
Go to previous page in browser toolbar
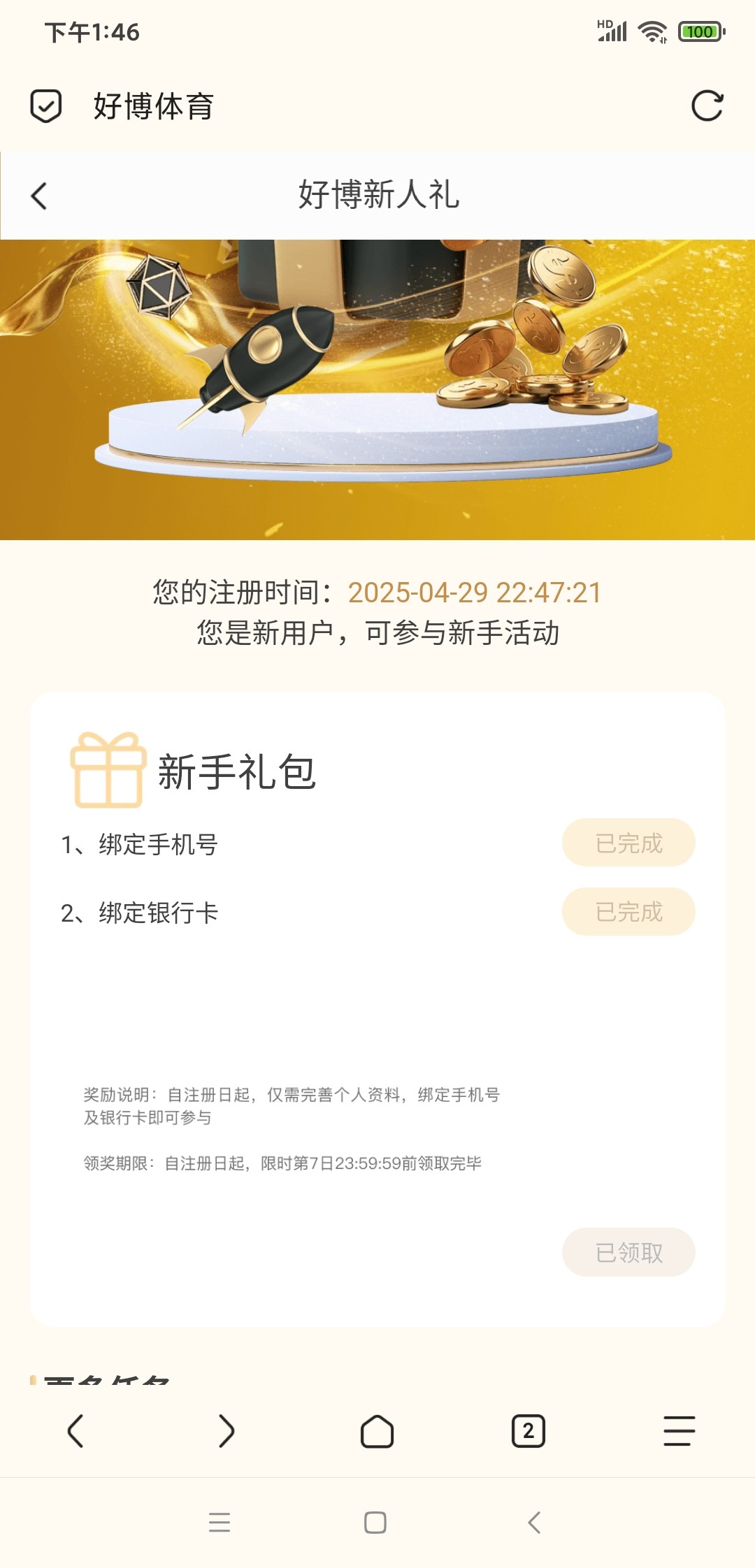click(x=75, y=1431)
